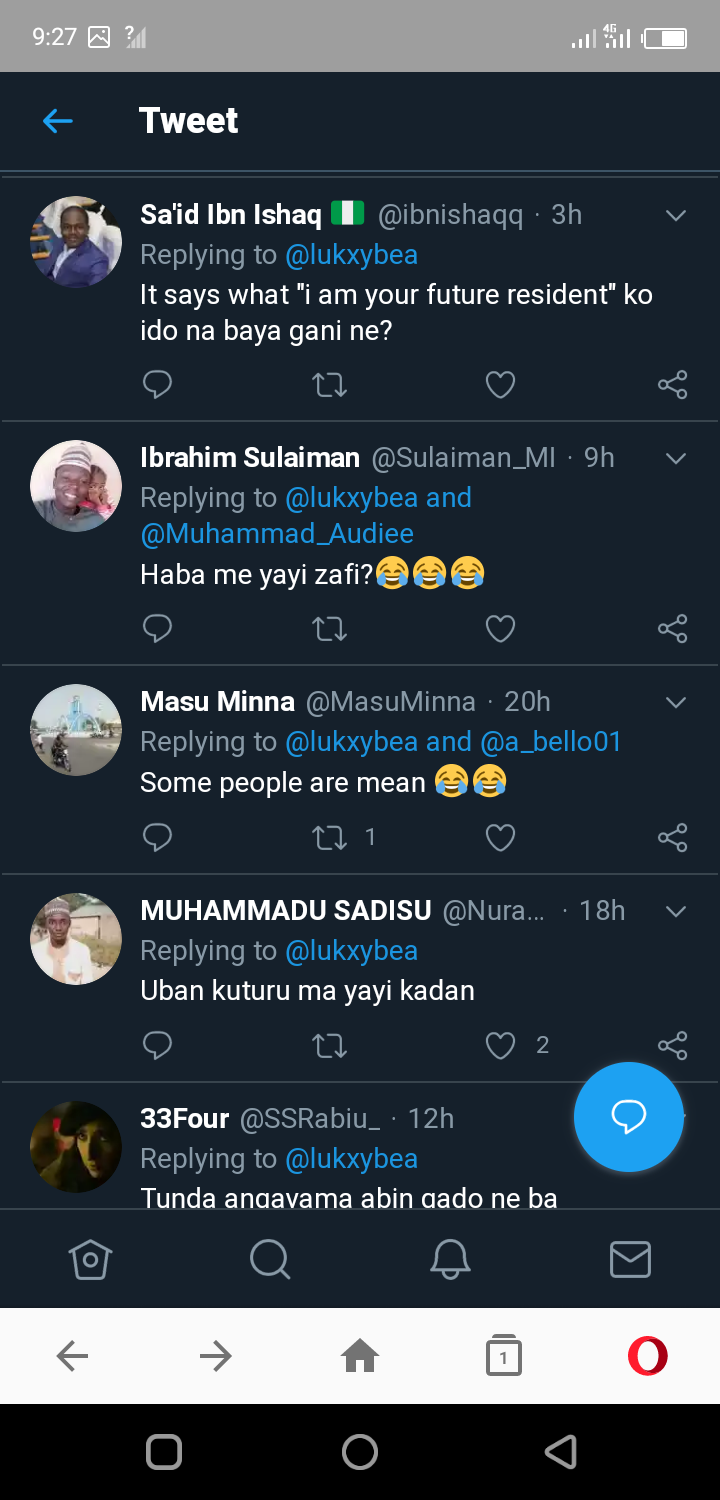Reply to MUHAMMADU SADISU's tweet

point(157,1046)
